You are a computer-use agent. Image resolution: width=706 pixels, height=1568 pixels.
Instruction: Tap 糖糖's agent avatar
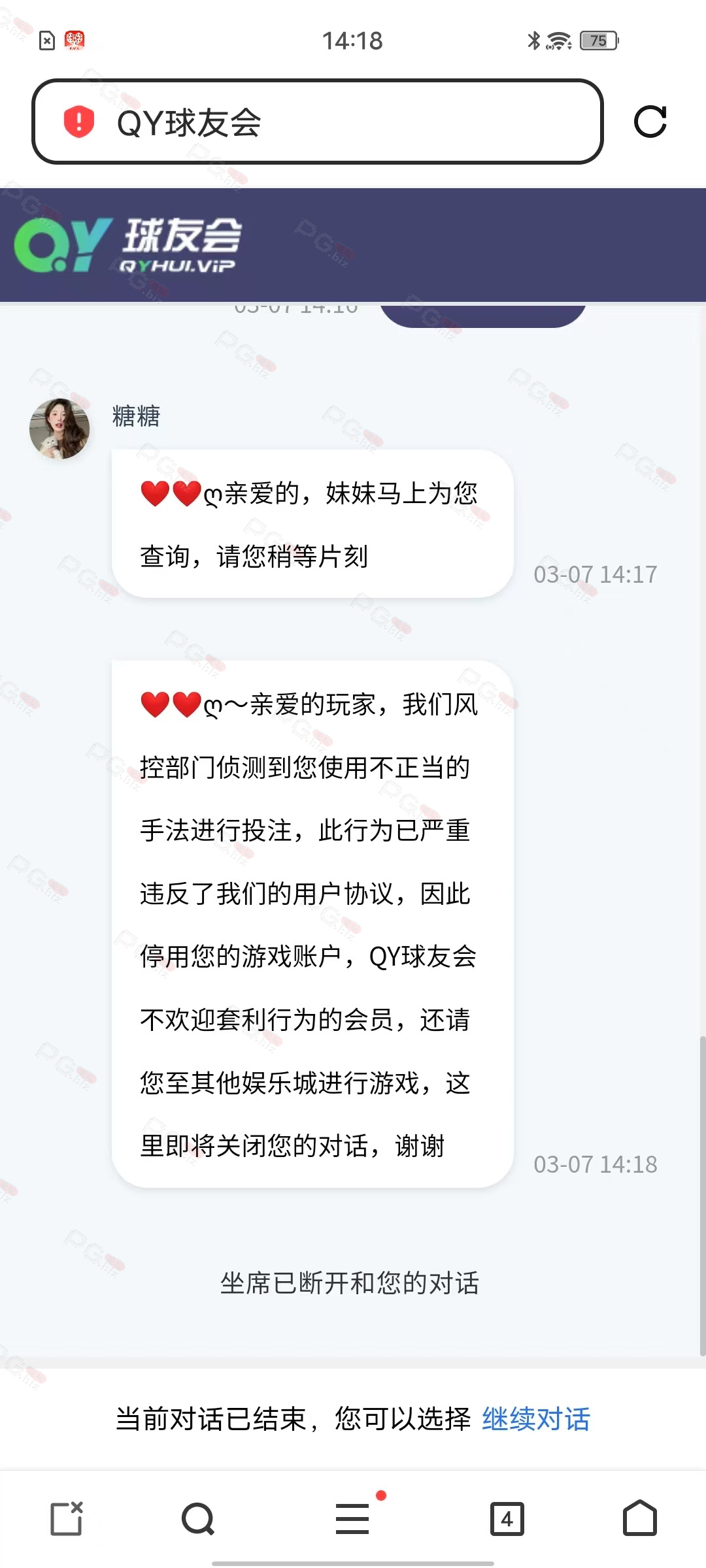point(59,429)
